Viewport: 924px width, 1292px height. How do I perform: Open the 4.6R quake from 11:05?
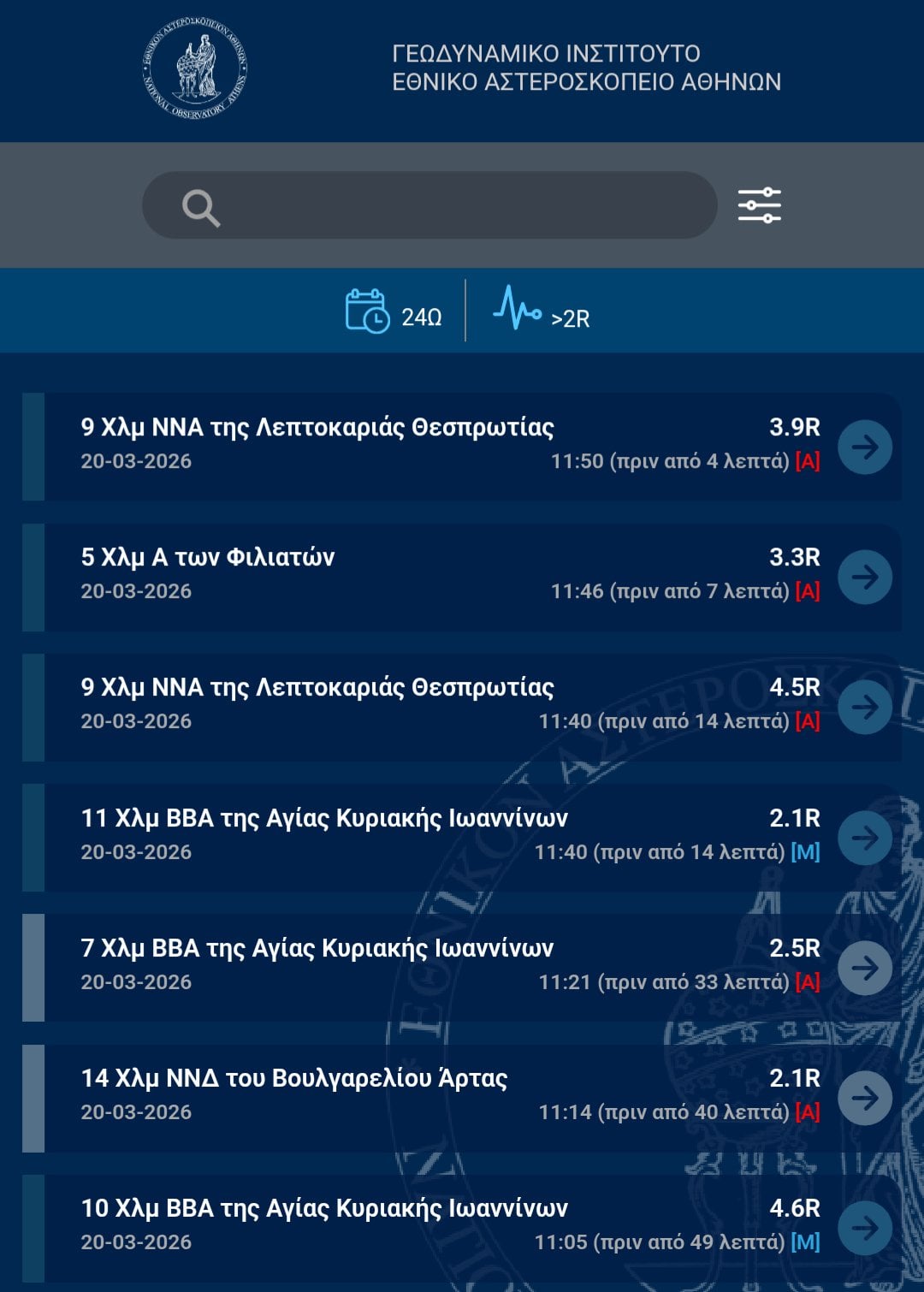864,1228
